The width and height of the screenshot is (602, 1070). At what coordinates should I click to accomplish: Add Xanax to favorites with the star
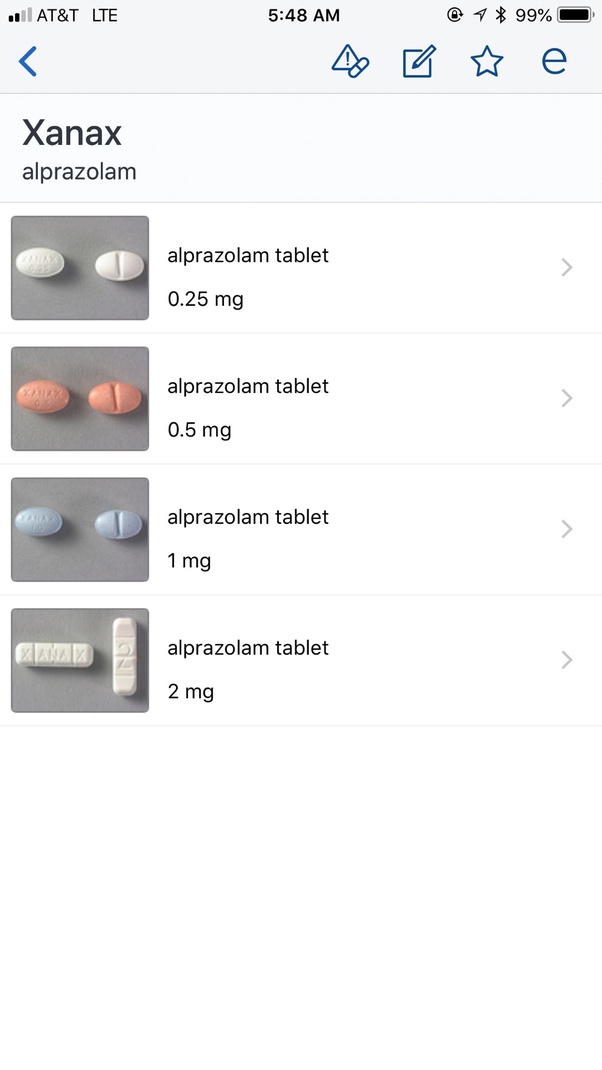coord(487,62)
